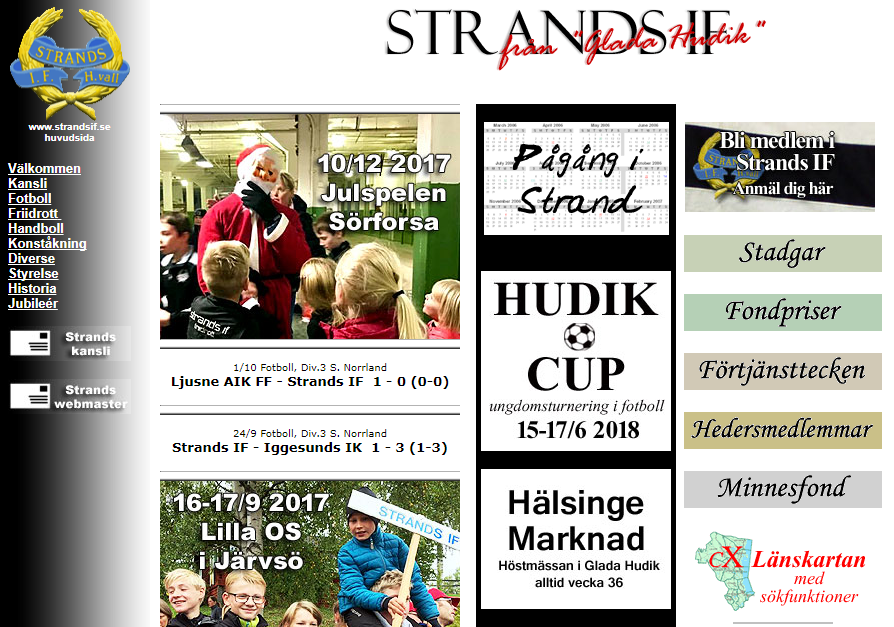The width and height of the screenshot is (894, 627).
Task: Open the Hudik Cup tournament banner
Action: [x=576, y=361]
